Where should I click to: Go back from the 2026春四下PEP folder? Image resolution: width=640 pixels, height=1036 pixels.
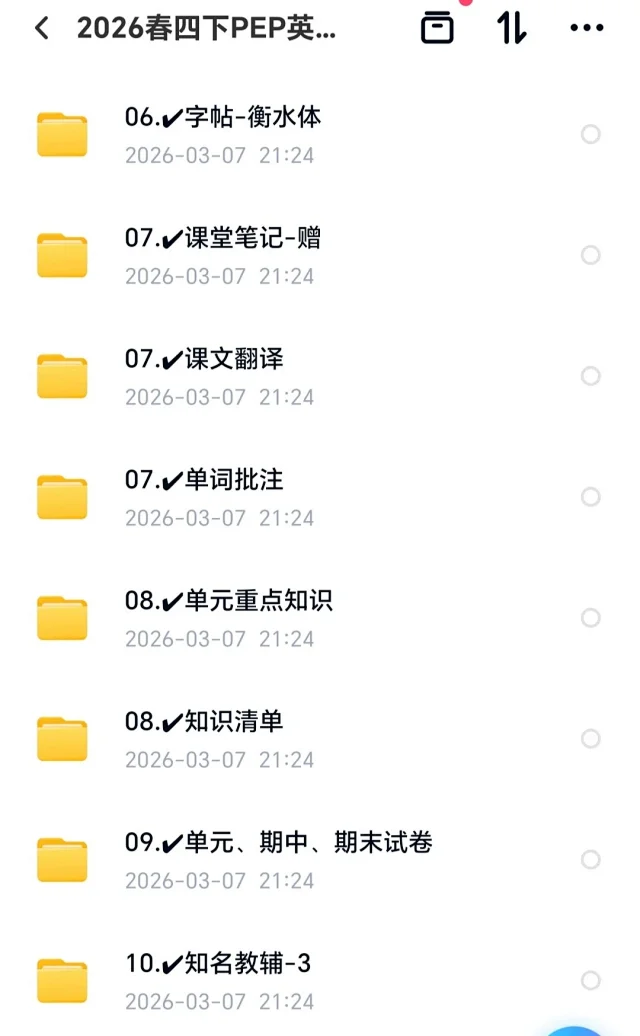tap(41, 28)
